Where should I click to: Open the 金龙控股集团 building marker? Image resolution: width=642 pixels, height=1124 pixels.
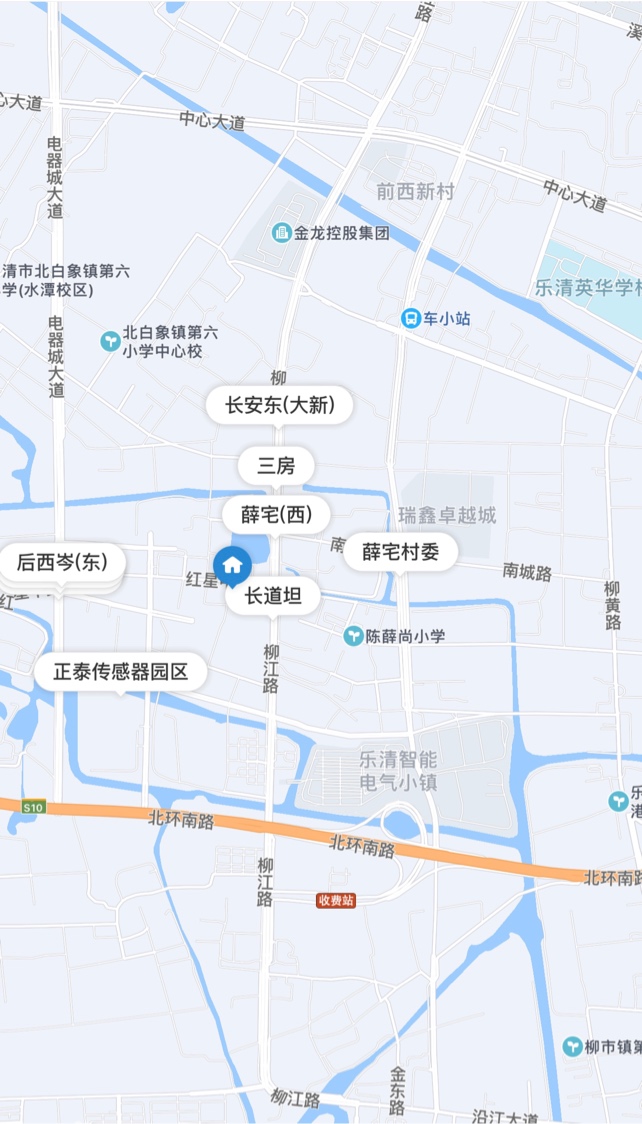(282, 232)
